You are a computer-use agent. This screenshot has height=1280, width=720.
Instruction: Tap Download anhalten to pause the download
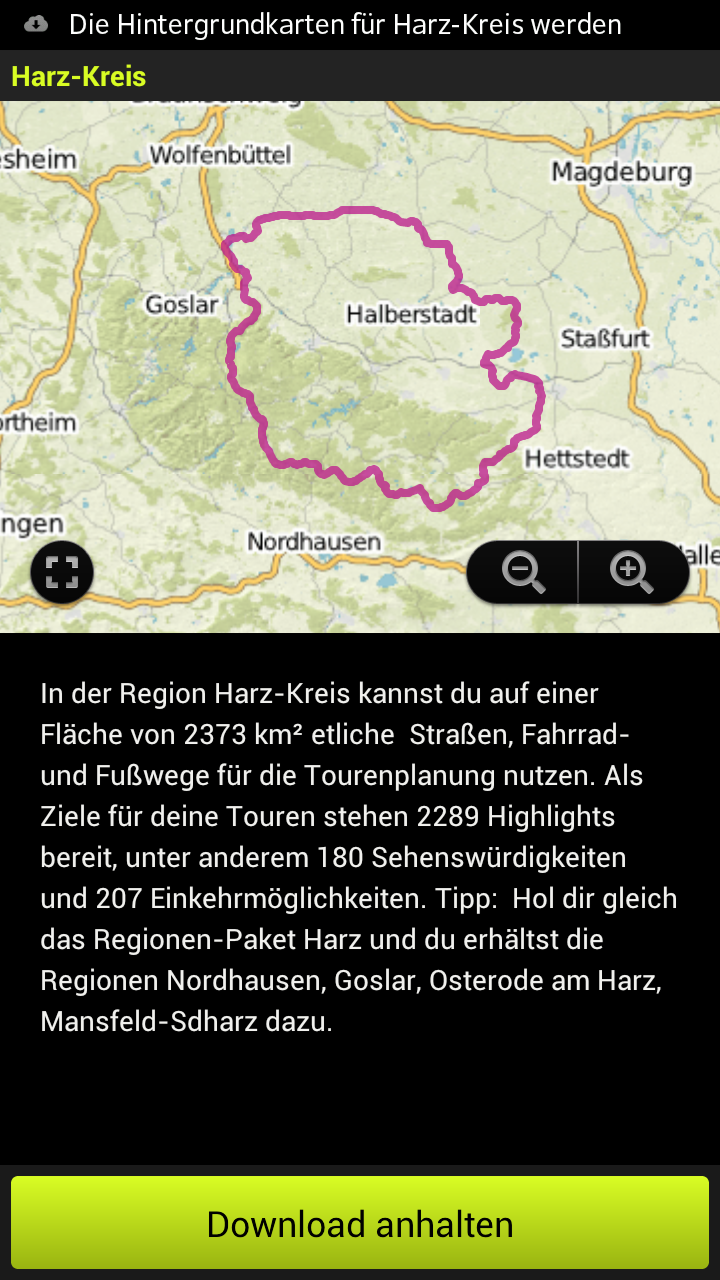360,1223
